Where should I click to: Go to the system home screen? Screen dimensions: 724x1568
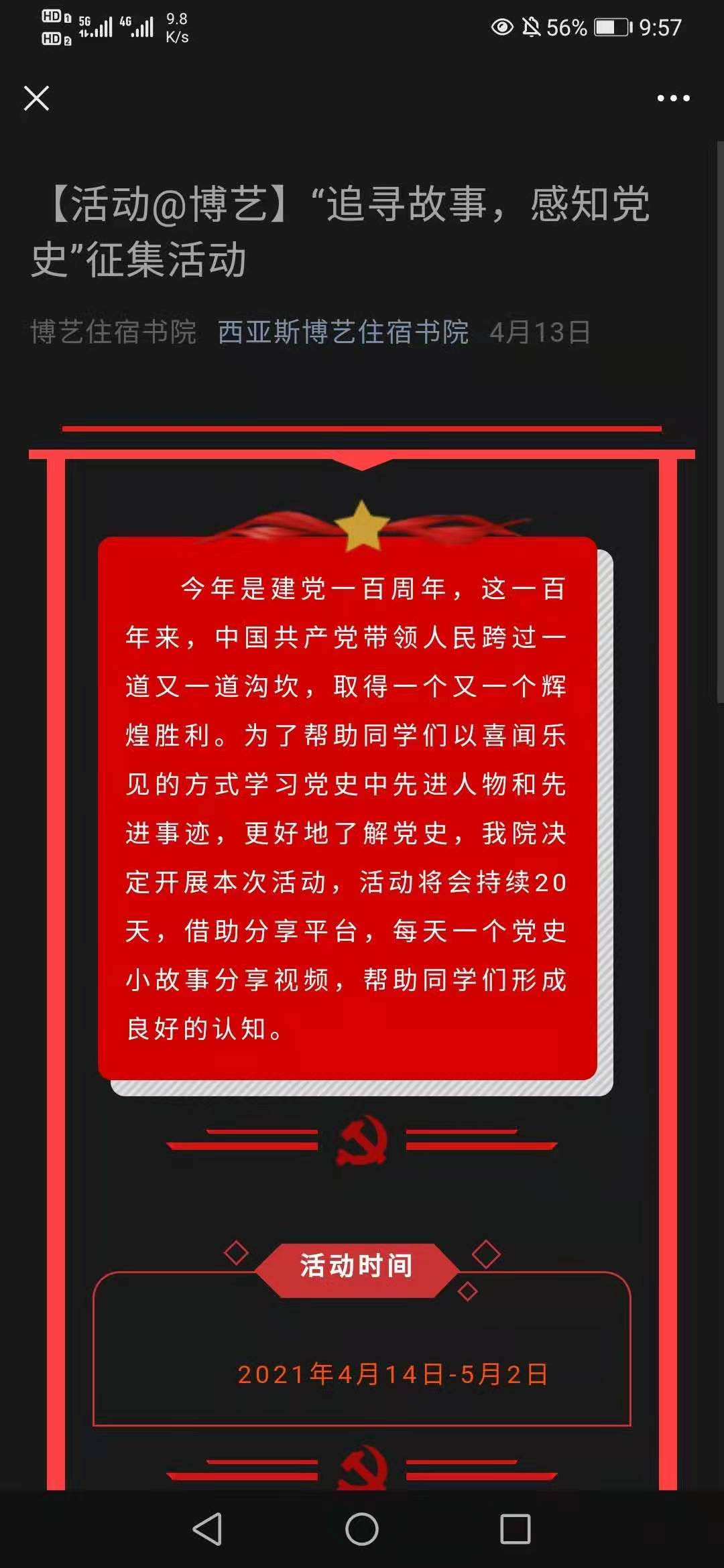pyautogui.click(x=362, y=1528)
